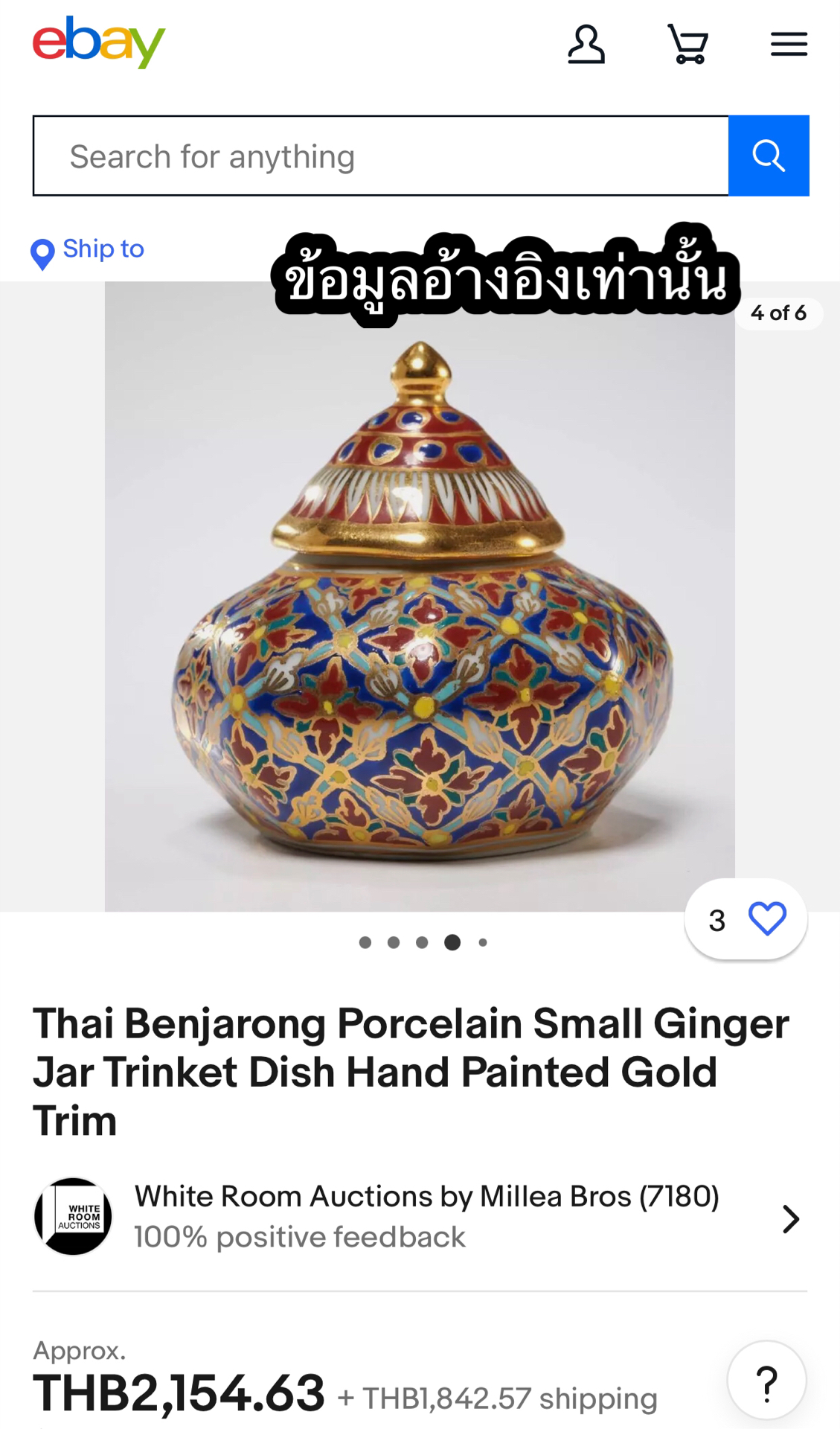Tap the Search for anything field
840x1429 pixels.
point(380,156)
